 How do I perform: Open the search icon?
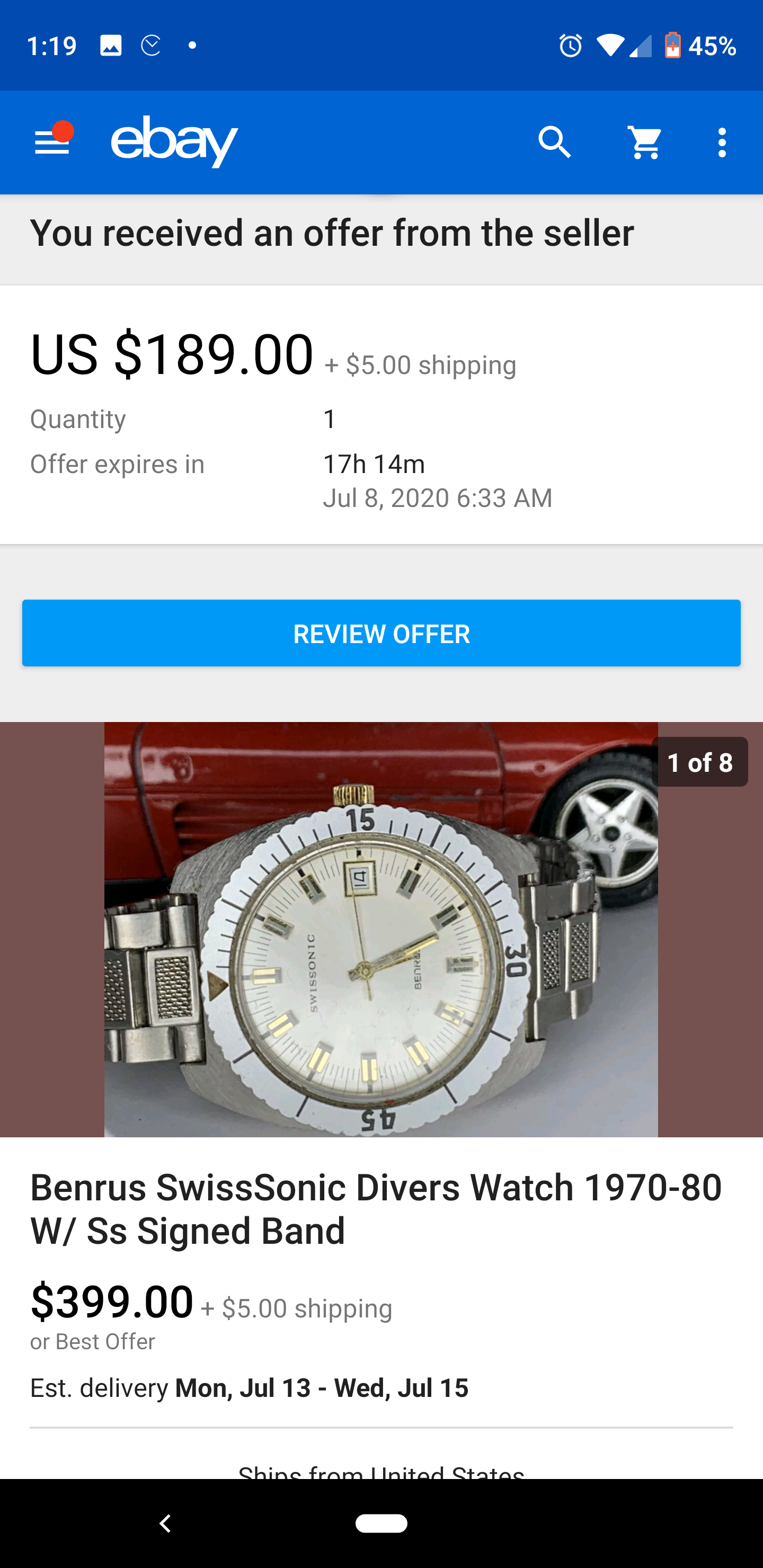[554, 142]
